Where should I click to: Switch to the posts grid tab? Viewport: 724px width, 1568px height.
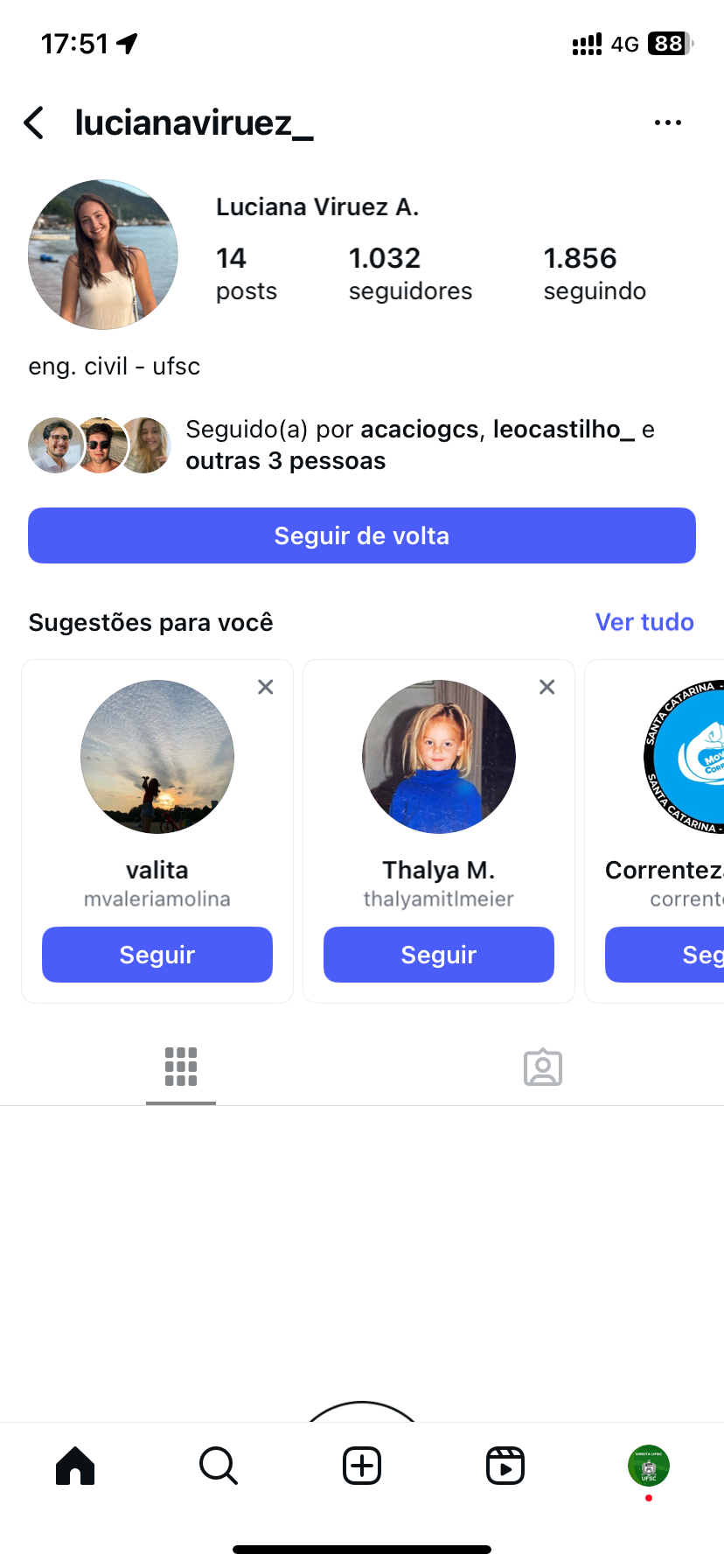click(181, 1067)
